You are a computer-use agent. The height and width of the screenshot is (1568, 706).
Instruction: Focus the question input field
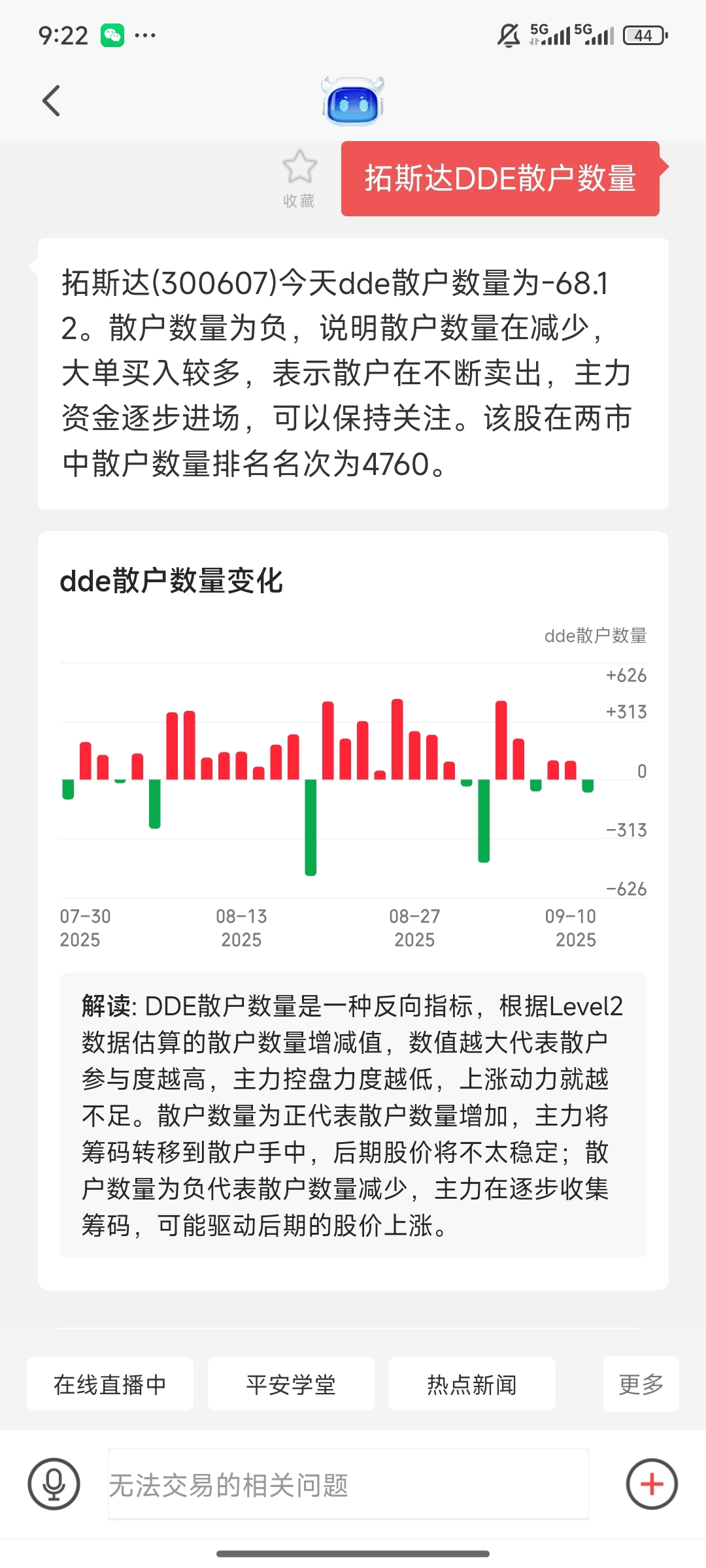tap(348, 1484)
